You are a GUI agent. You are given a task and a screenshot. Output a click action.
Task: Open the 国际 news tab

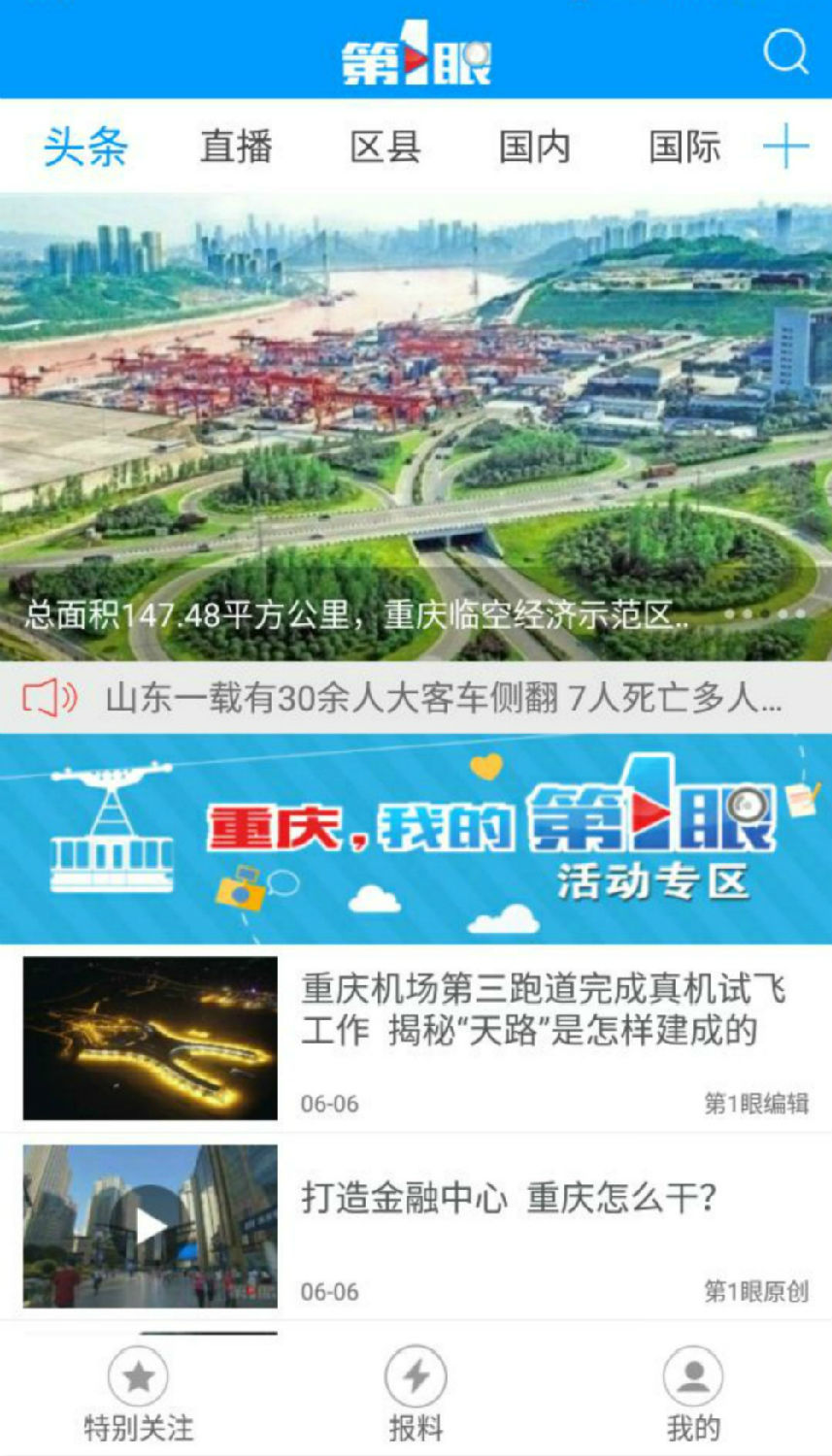[684, 148]
